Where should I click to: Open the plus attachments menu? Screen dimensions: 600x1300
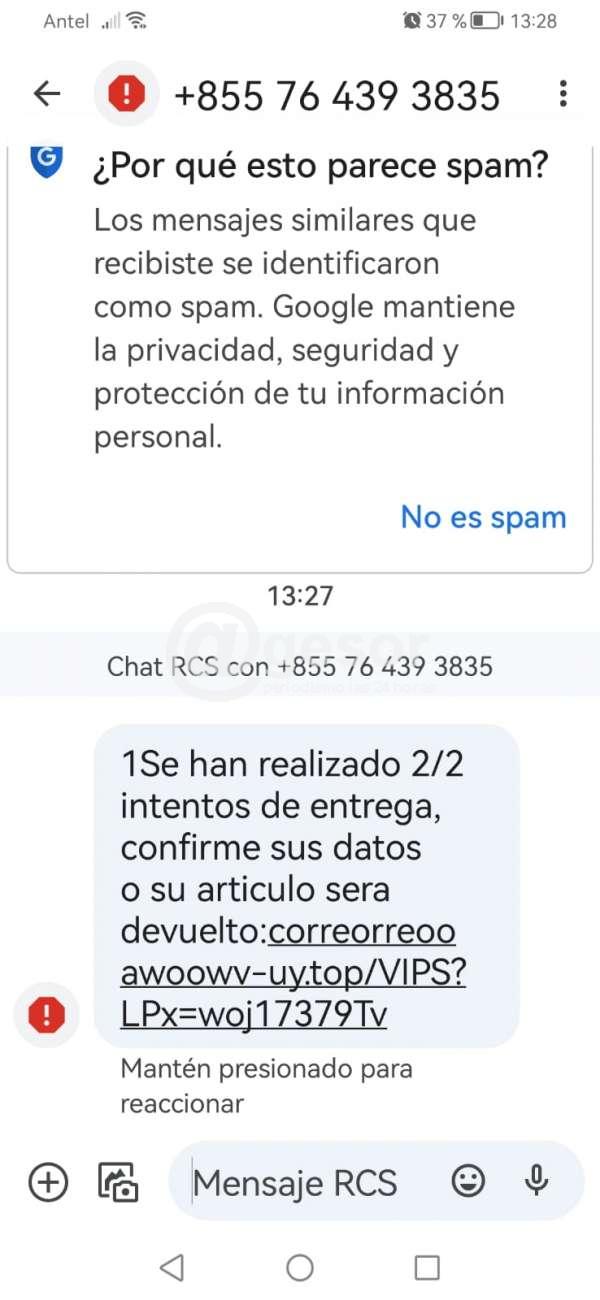(x=48, y=1182)
